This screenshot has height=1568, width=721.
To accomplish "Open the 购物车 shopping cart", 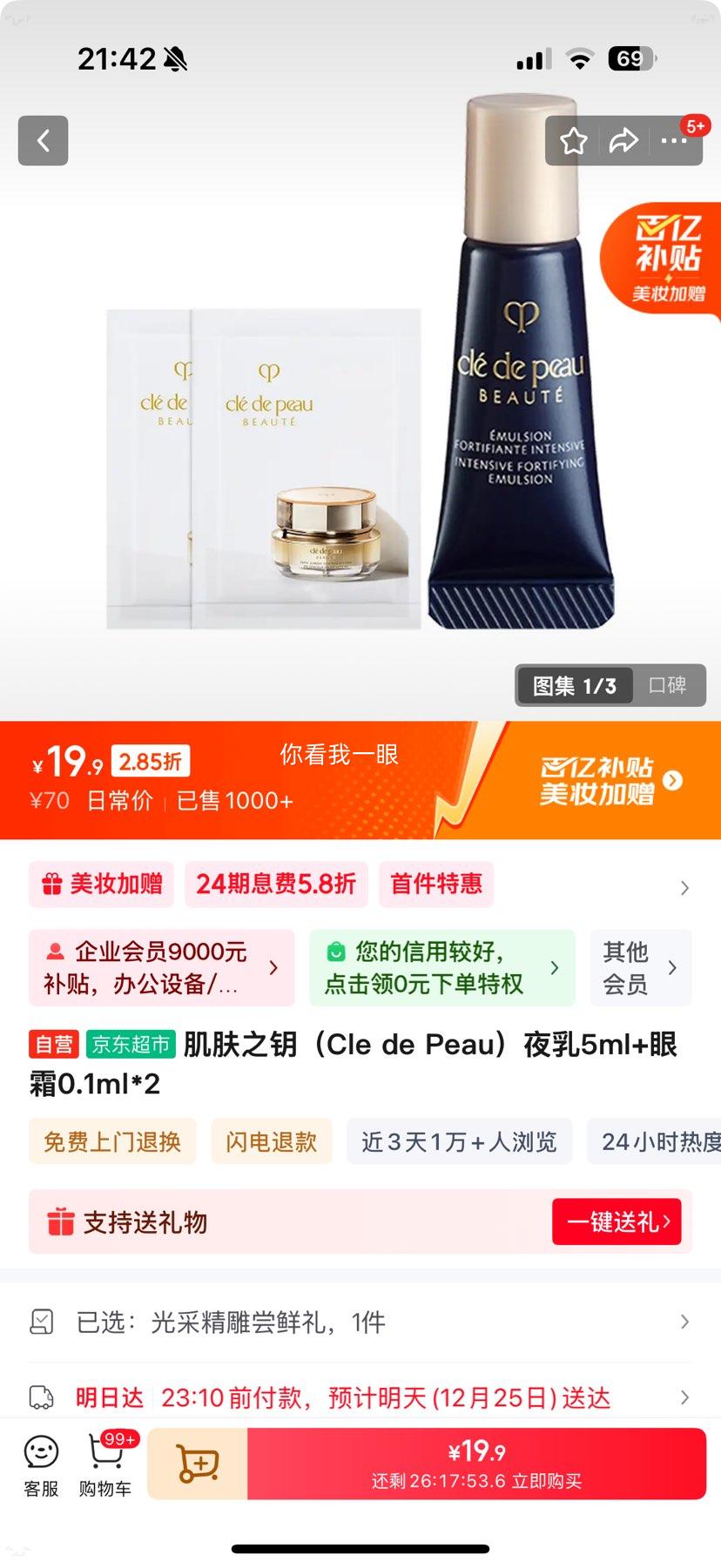I will pos(104,1463).
